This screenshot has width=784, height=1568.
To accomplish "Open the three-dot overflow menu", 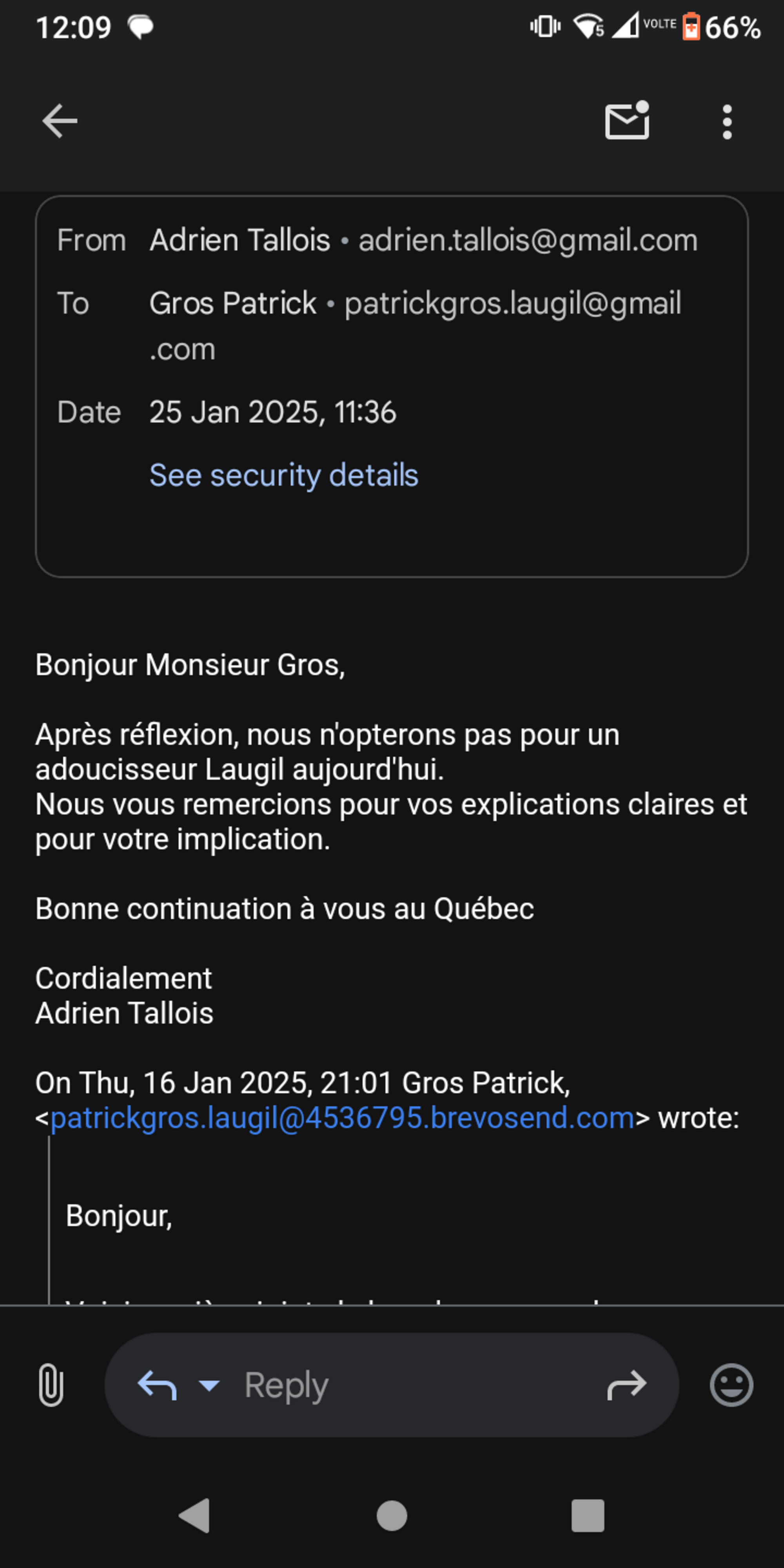I will point(727,122).
